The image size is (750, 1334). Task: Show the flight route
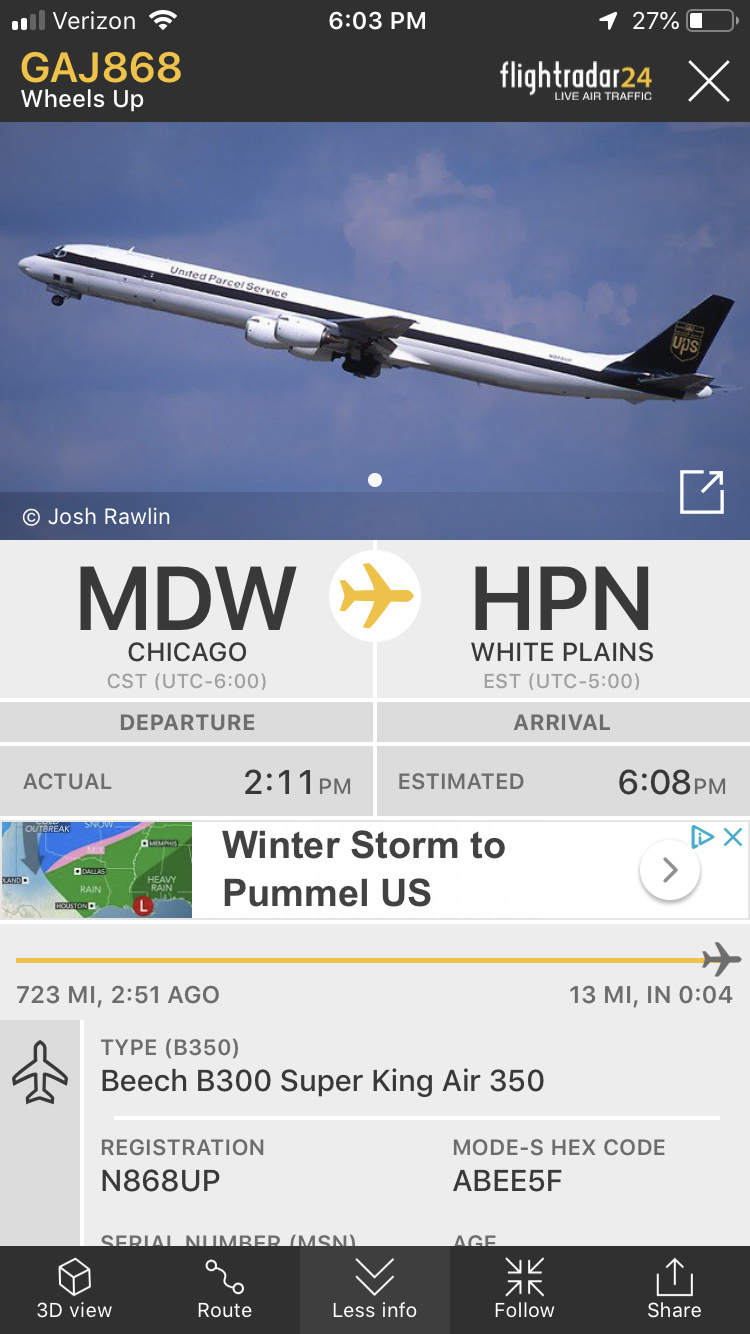[224, 1289]
